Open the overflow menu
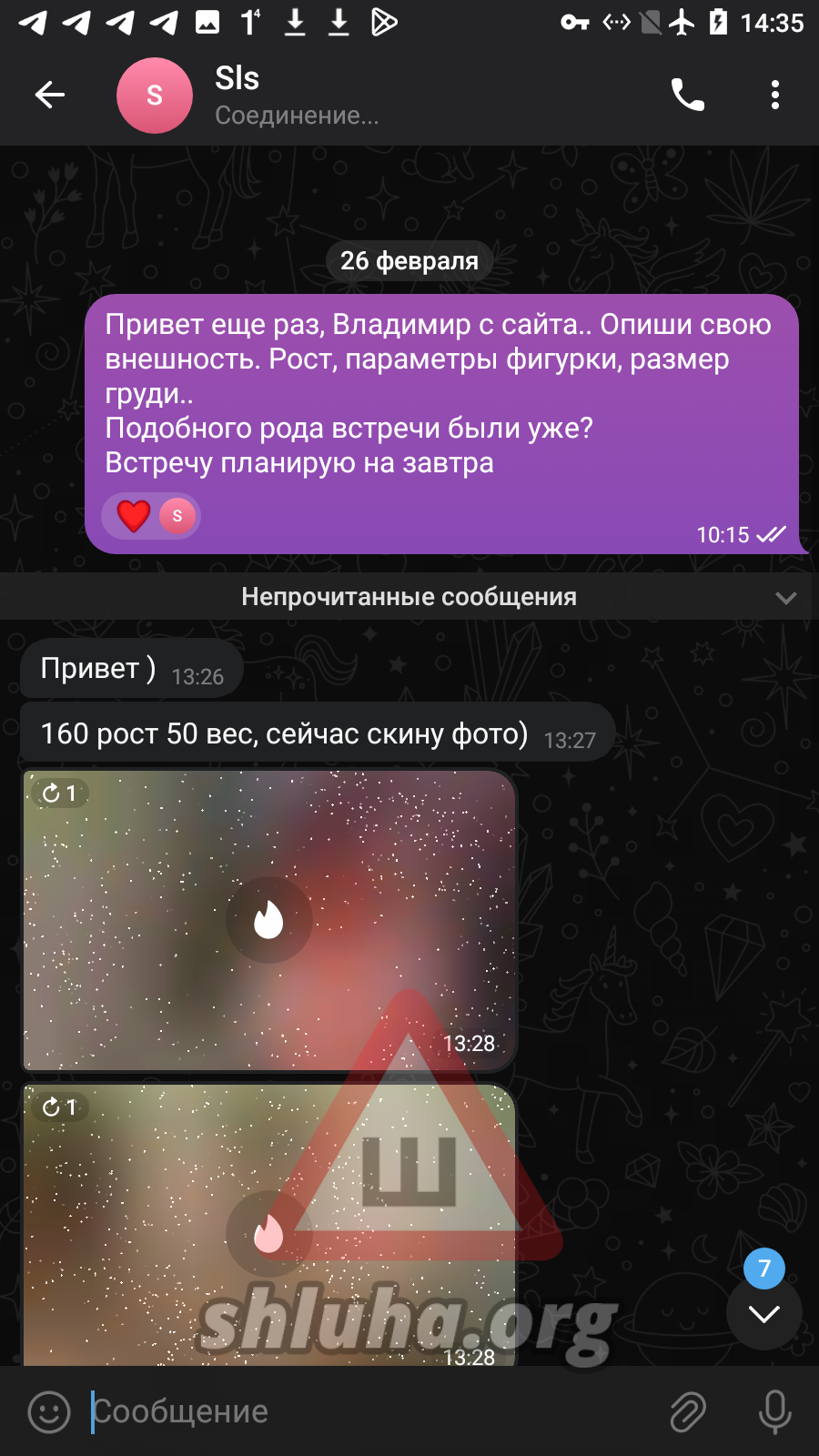The height and width of the screenshot is (1456, 819). point(774,95)
